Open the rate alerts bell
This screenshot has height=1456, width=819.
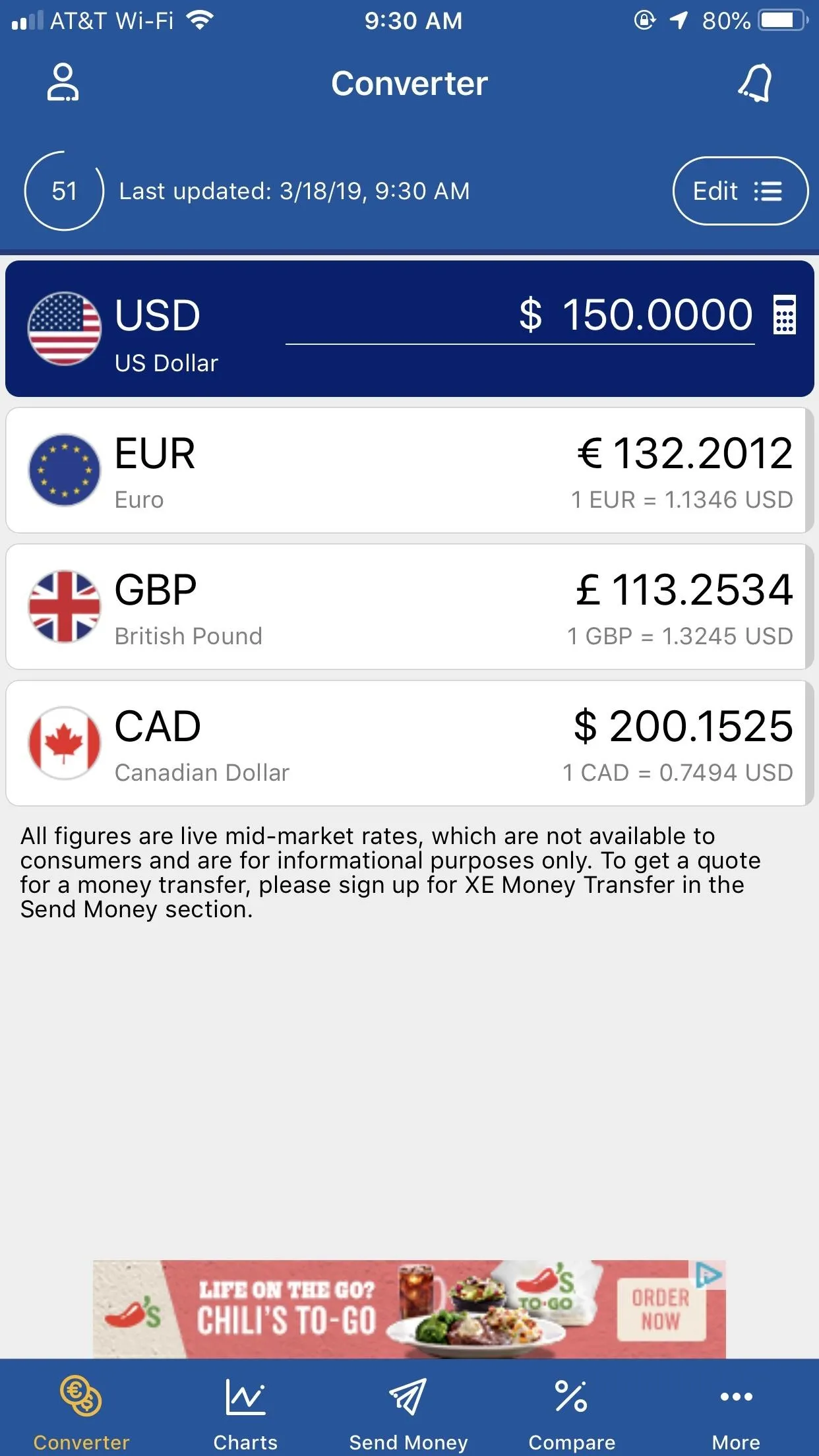(x=756, y=83)
